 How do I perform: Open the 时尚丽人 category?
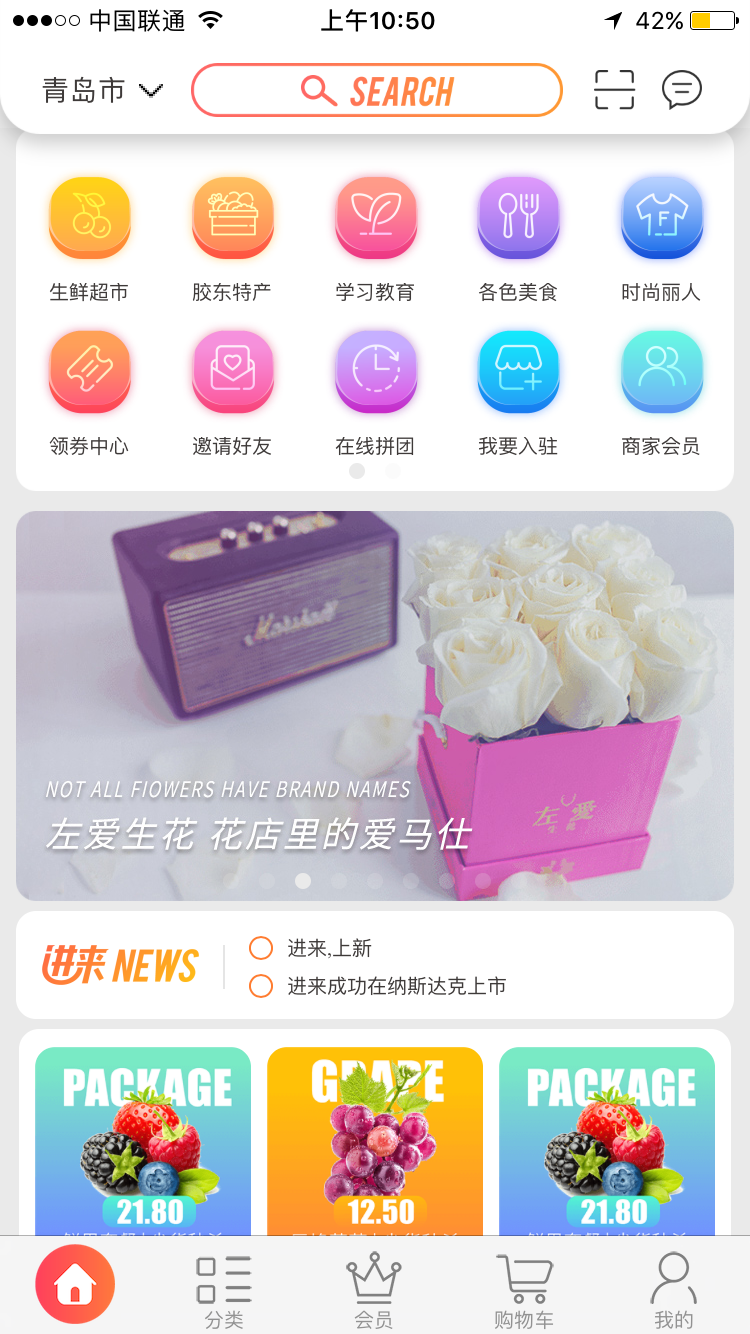[x=661, y=240]
